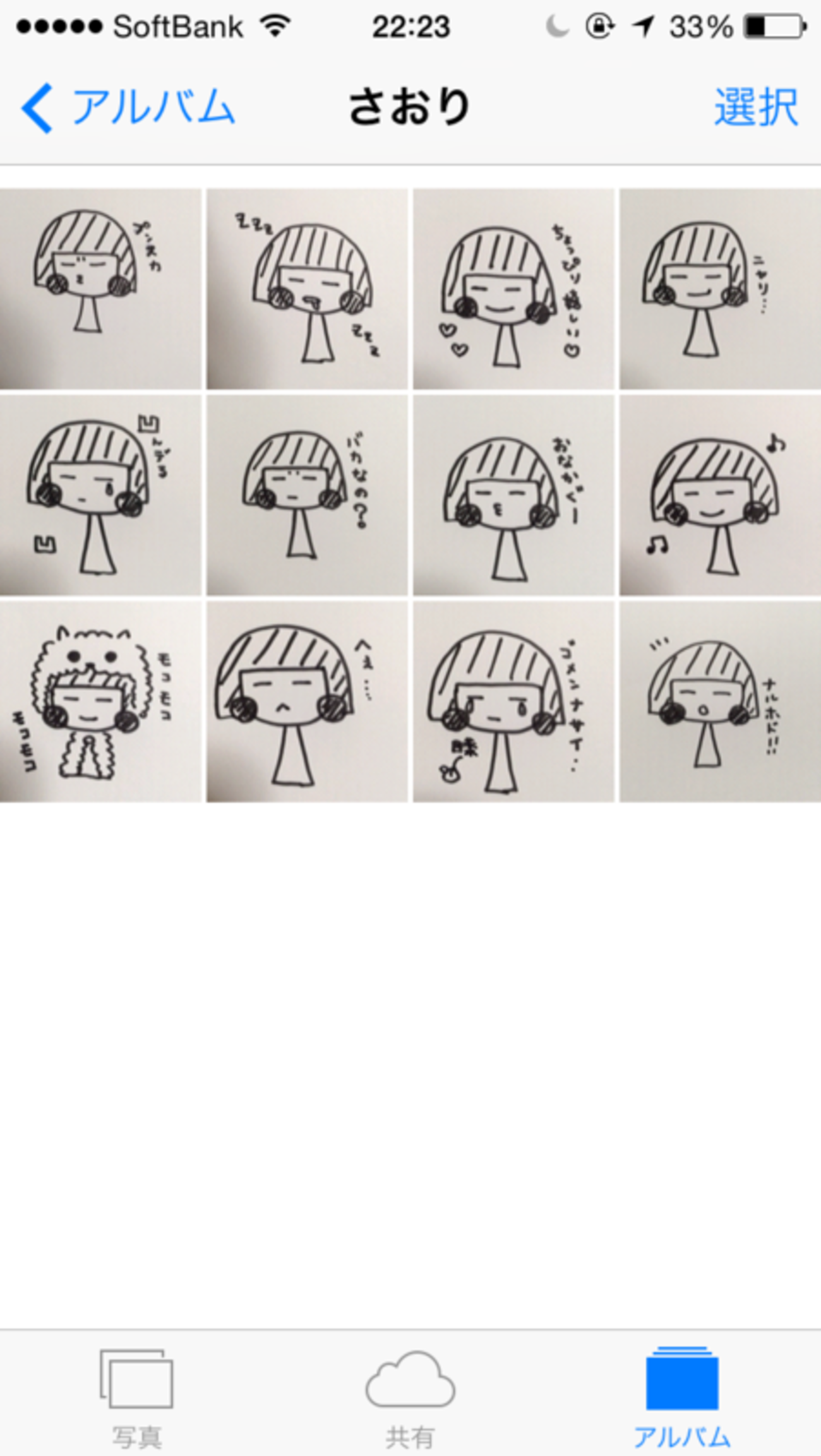Image resolution: width=821 pixels, height=1456 pixels.
Task: Open the ナルホド!! drawing
Action: pos(720,701)
